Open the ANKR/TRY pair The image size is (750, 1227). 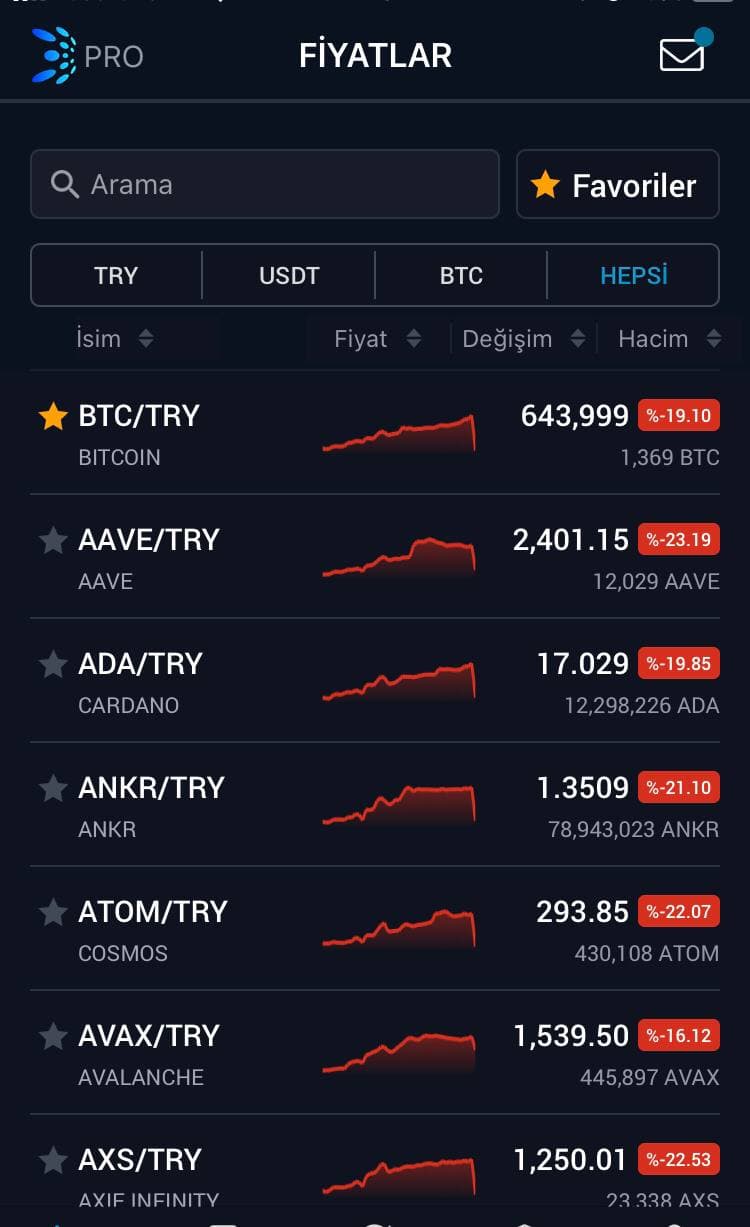(375, 805)
